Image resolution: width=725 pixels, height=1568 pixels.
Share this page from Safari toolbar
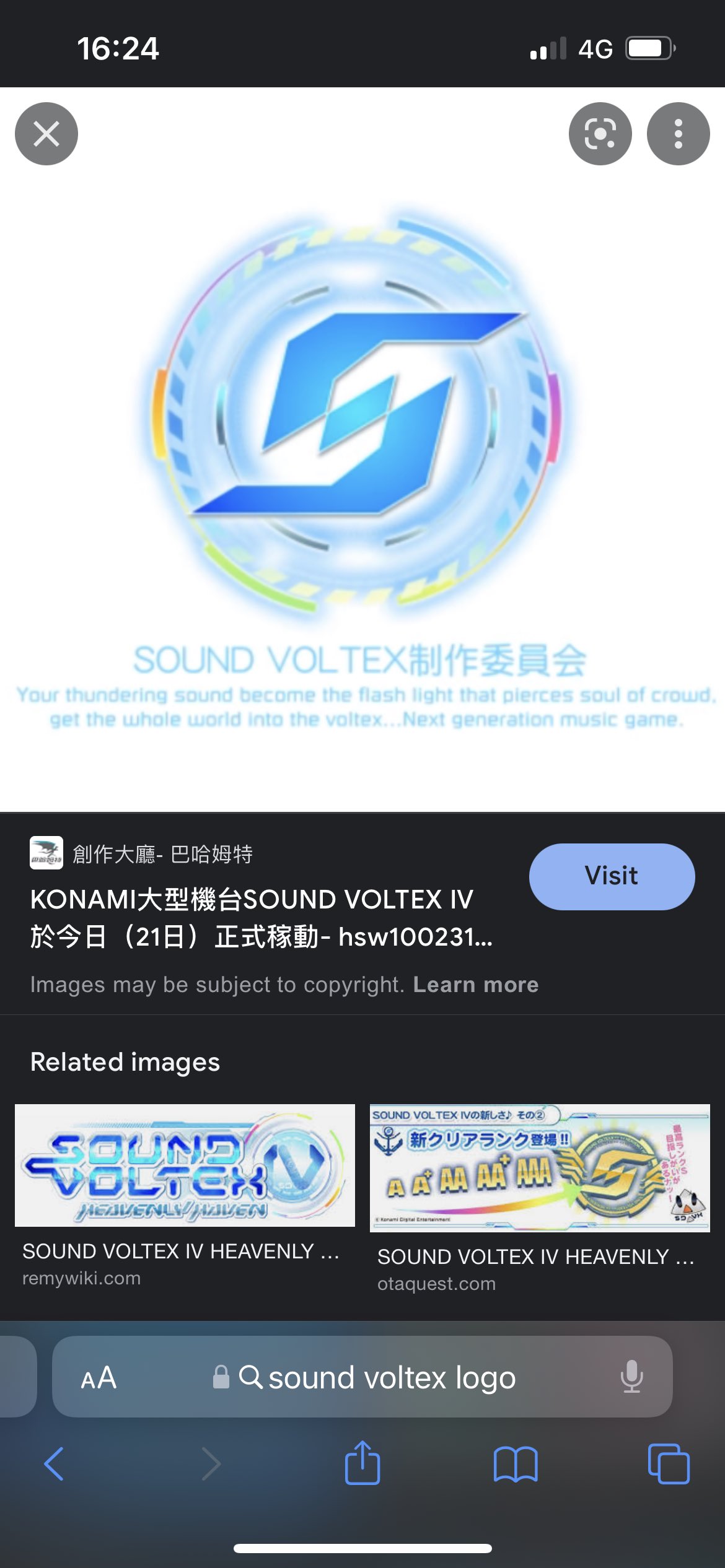[x=362, y=1464]
